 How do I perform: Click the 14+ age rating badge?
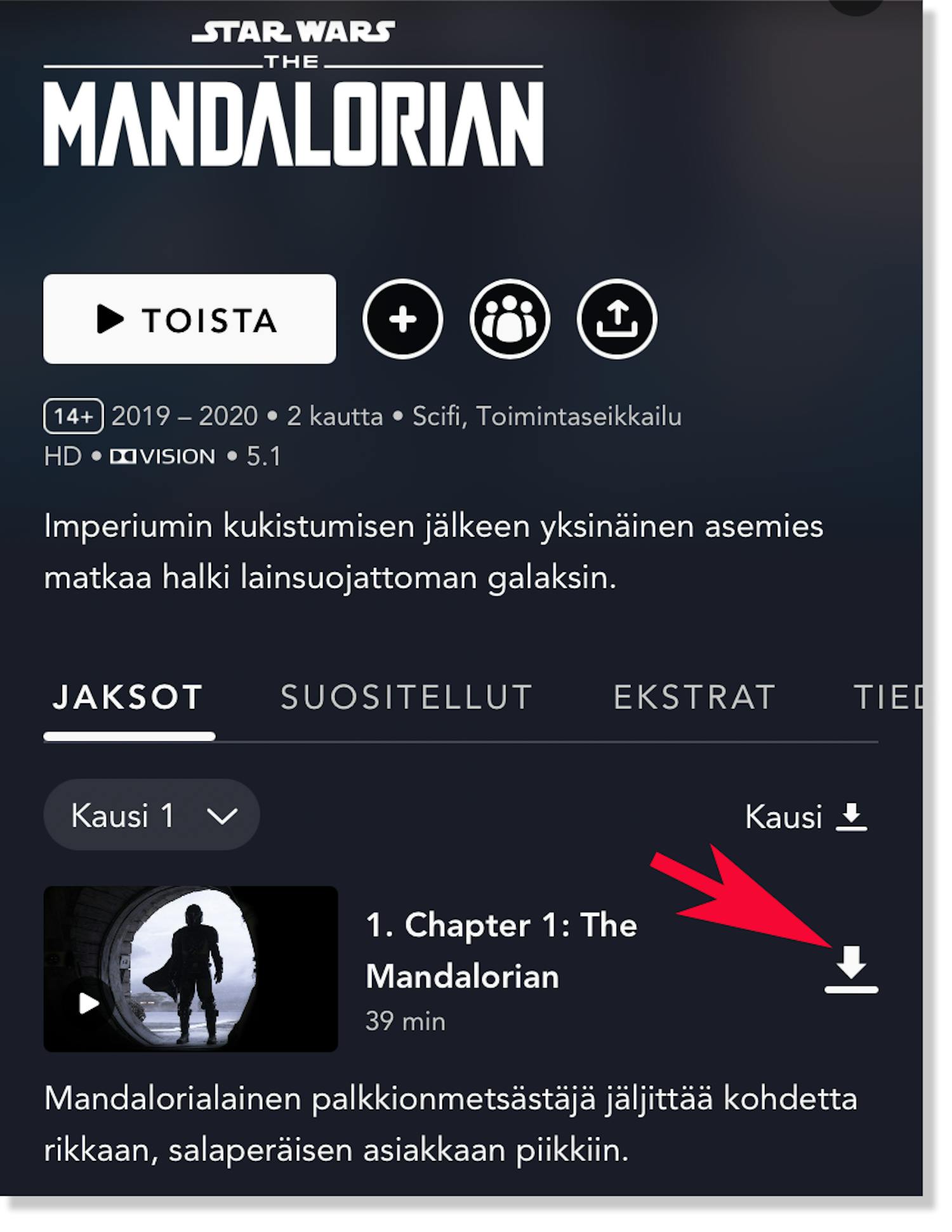[74, 416]
